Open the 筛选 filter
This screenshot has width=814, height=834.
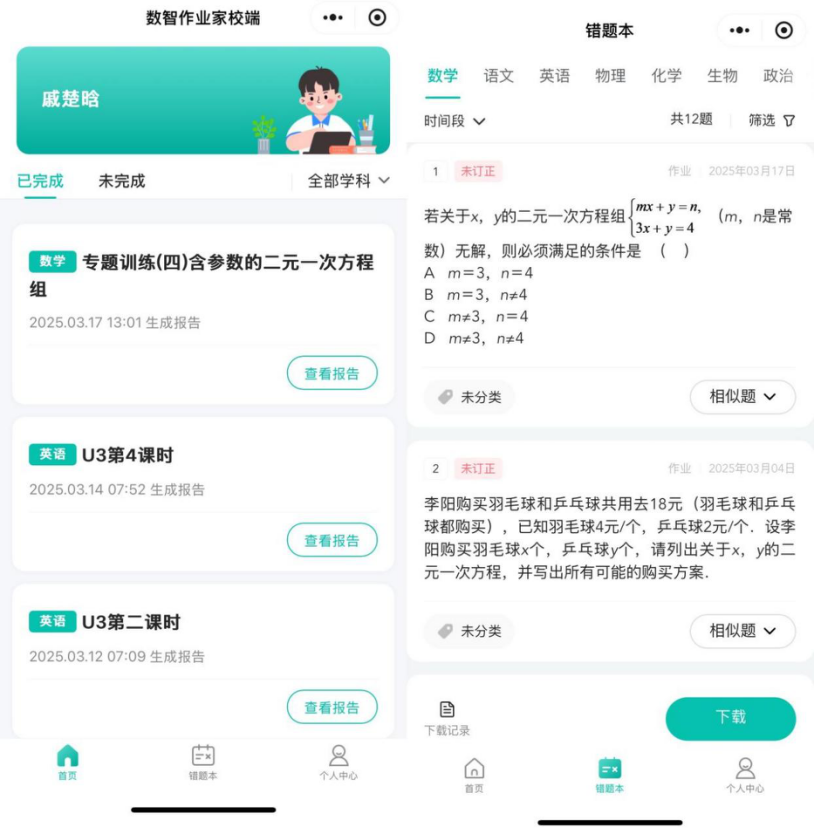pos(772,121)
